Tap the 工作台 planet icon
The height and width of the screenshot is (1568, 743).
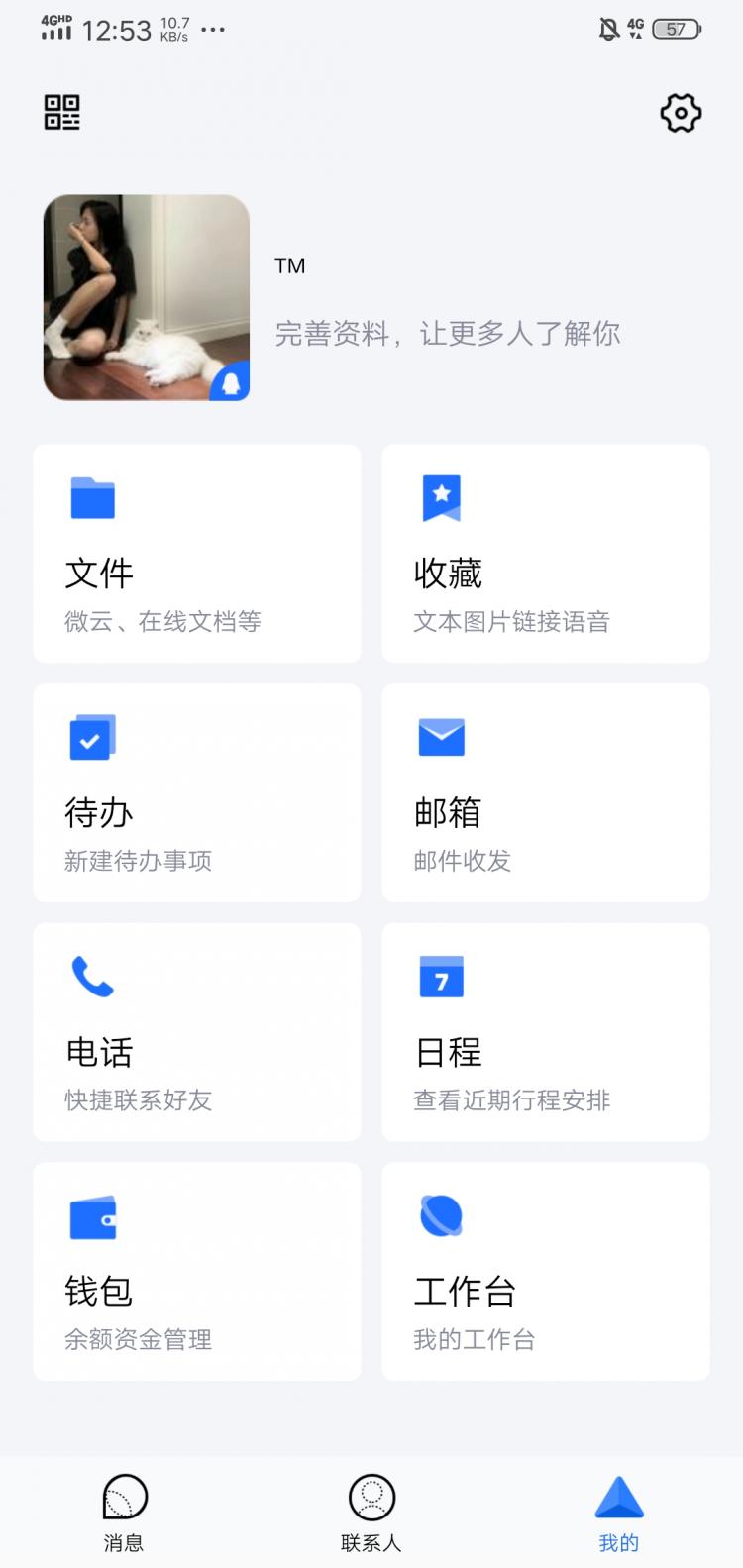point(442,1216)
